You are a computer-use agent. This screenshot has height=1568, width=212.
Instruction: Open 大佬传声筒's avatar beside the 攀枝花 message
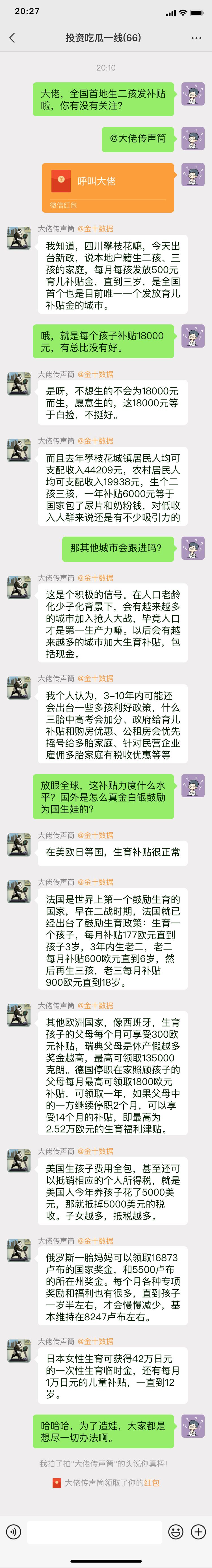pos(19,237)
